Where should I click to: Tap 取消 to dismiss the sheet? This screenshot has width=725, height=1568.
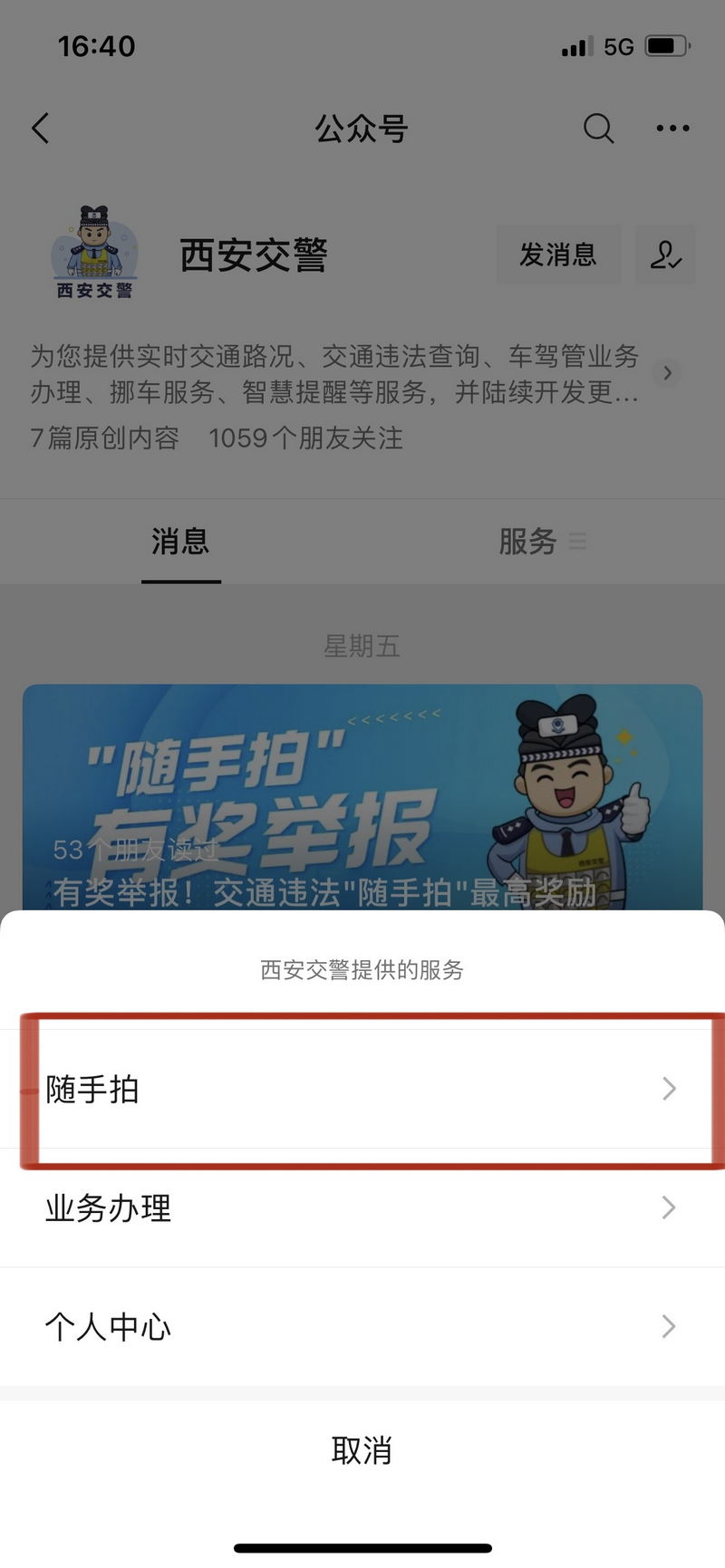tap(362, 1450)
